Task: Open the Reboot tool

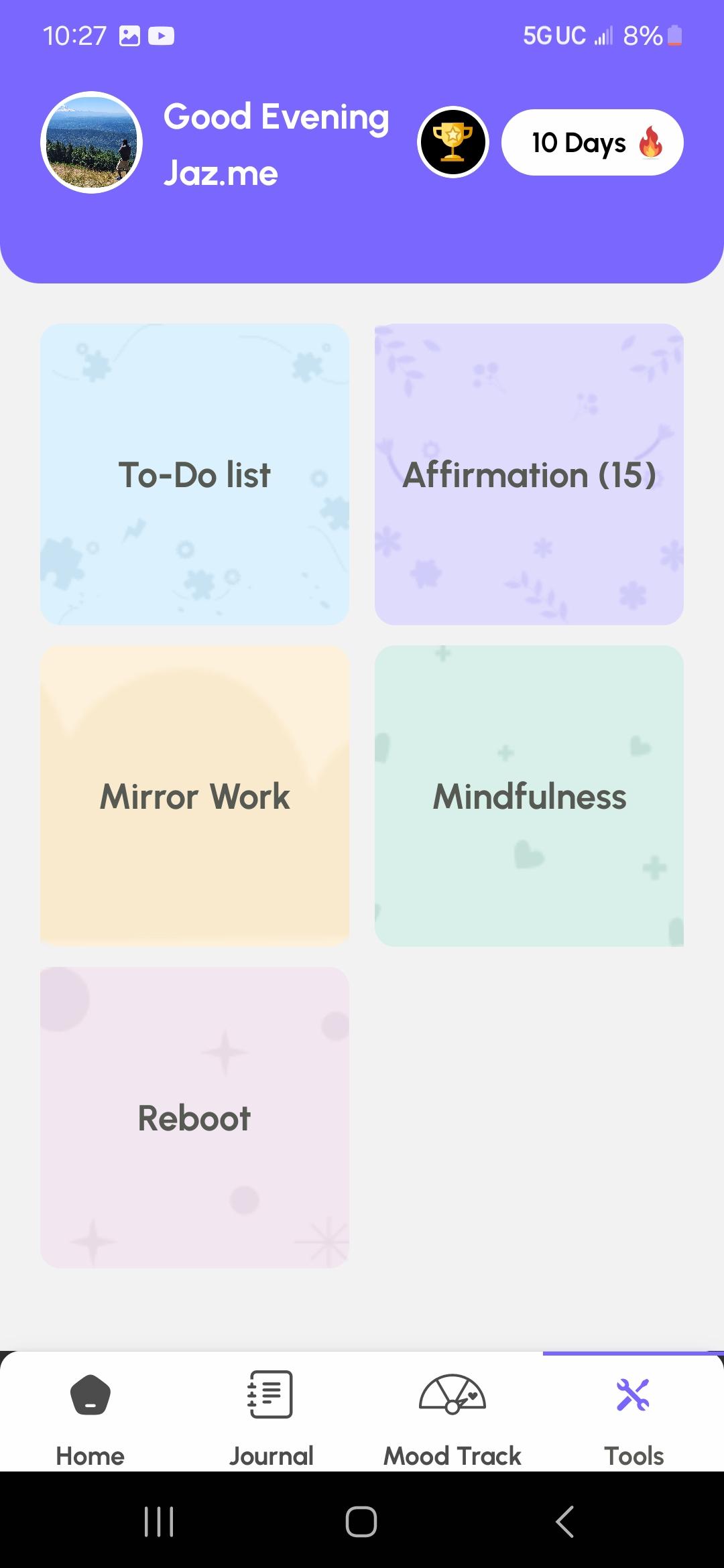Action: point(194,1118)
